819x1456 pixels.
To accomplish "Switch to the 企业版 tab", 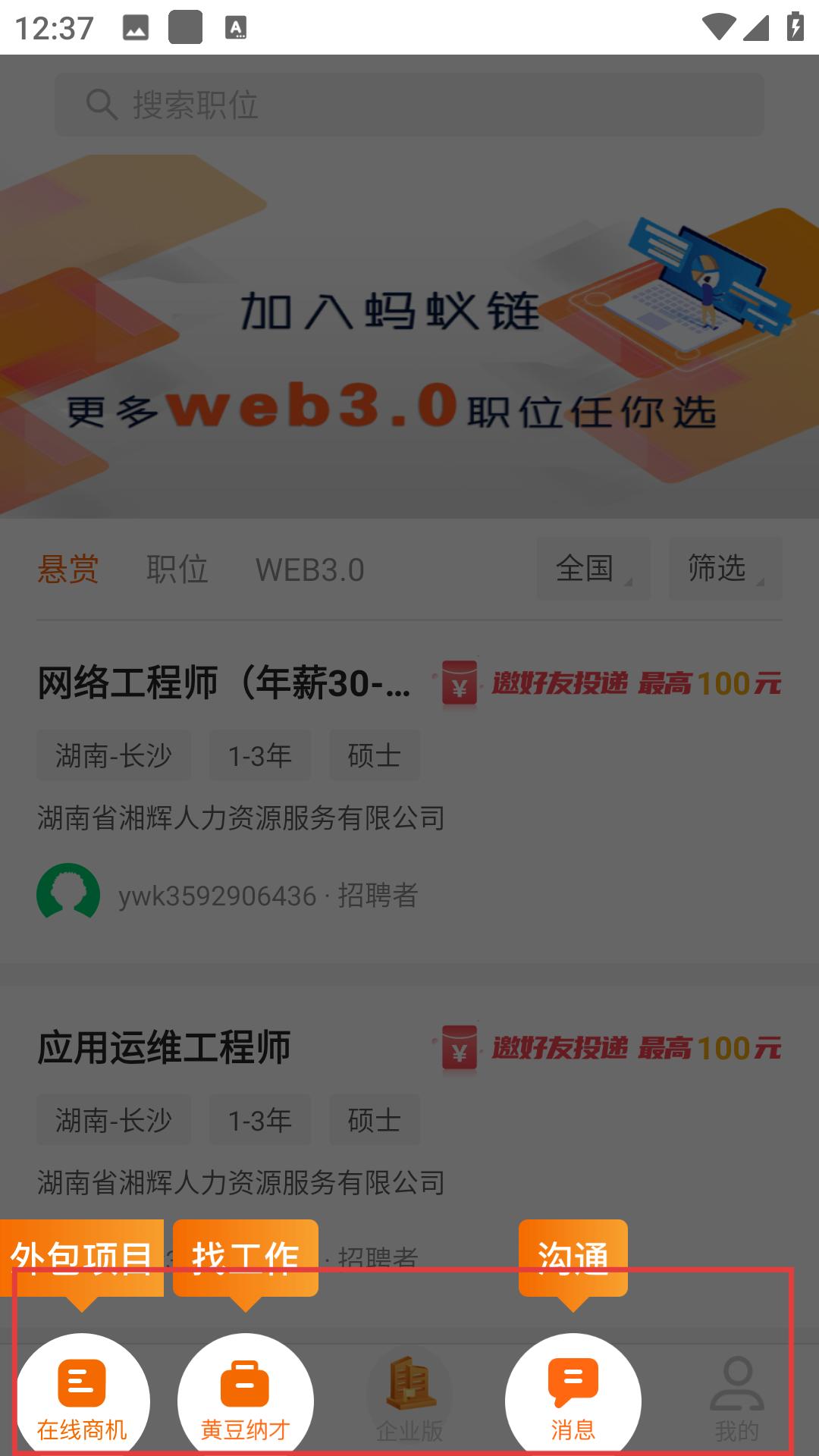I will pyautogui.click(x=409, y=1399).
